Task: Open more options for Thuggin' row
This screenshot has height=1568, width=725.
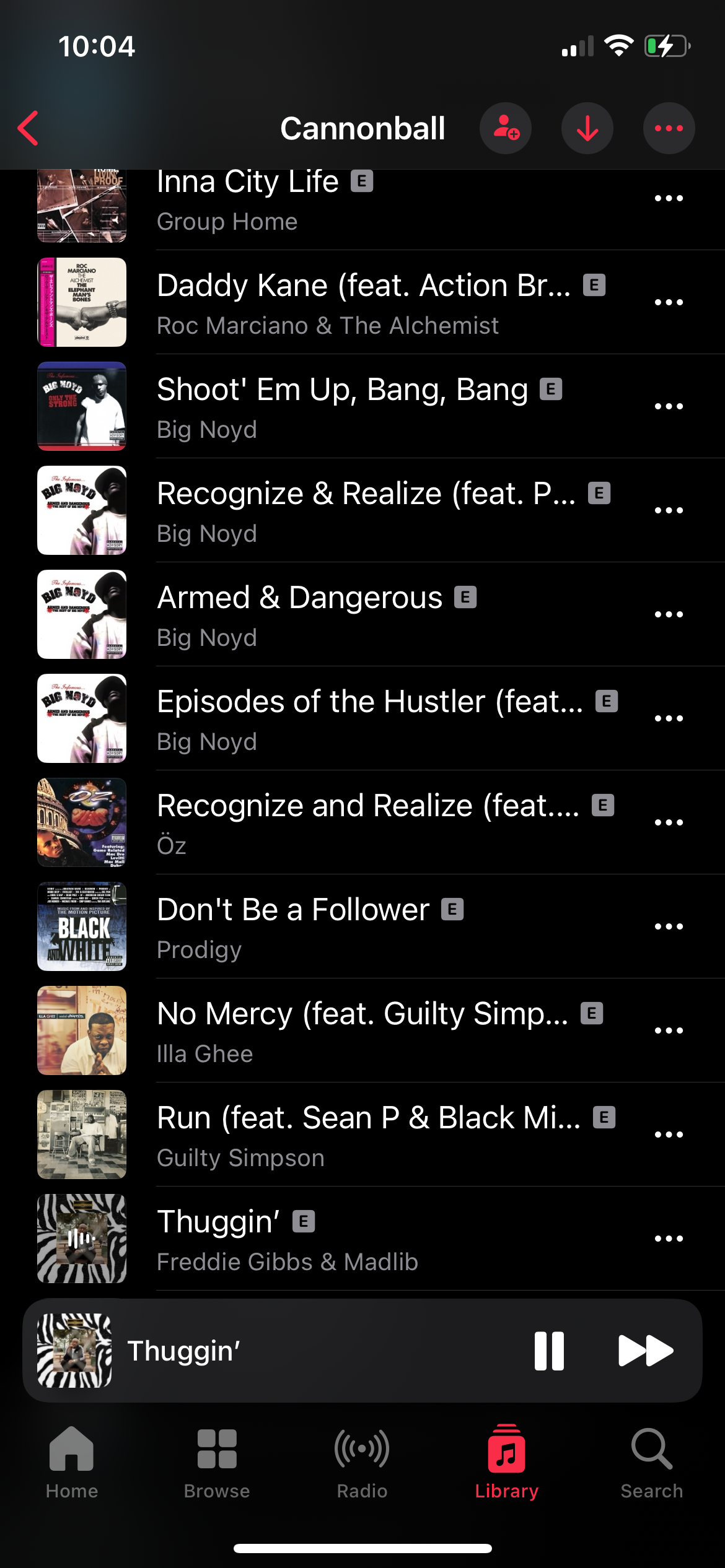Action: 669,1239
